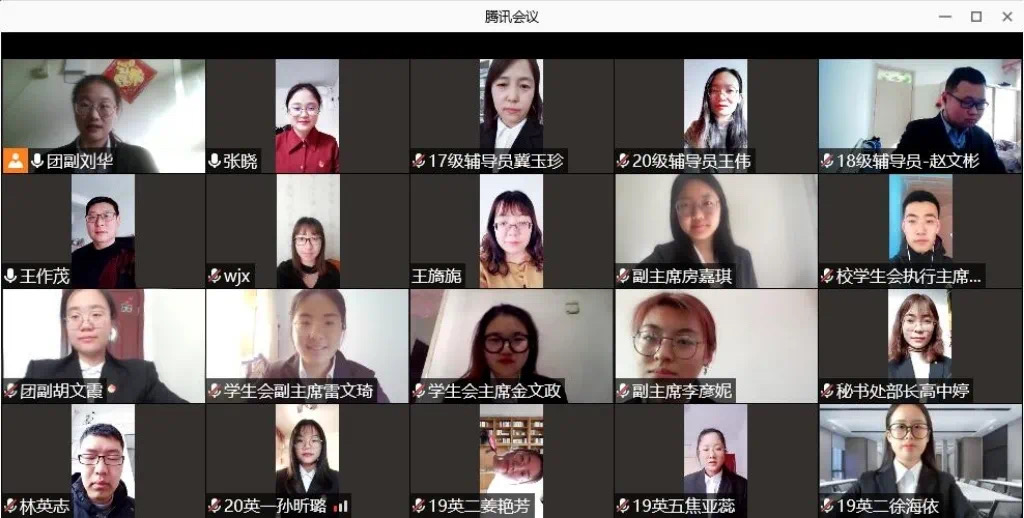Image resolution: width=1024 pixels, height=518 pixels.
Task: Close the 腾讯会议 window
Action: pos(1007,16)
